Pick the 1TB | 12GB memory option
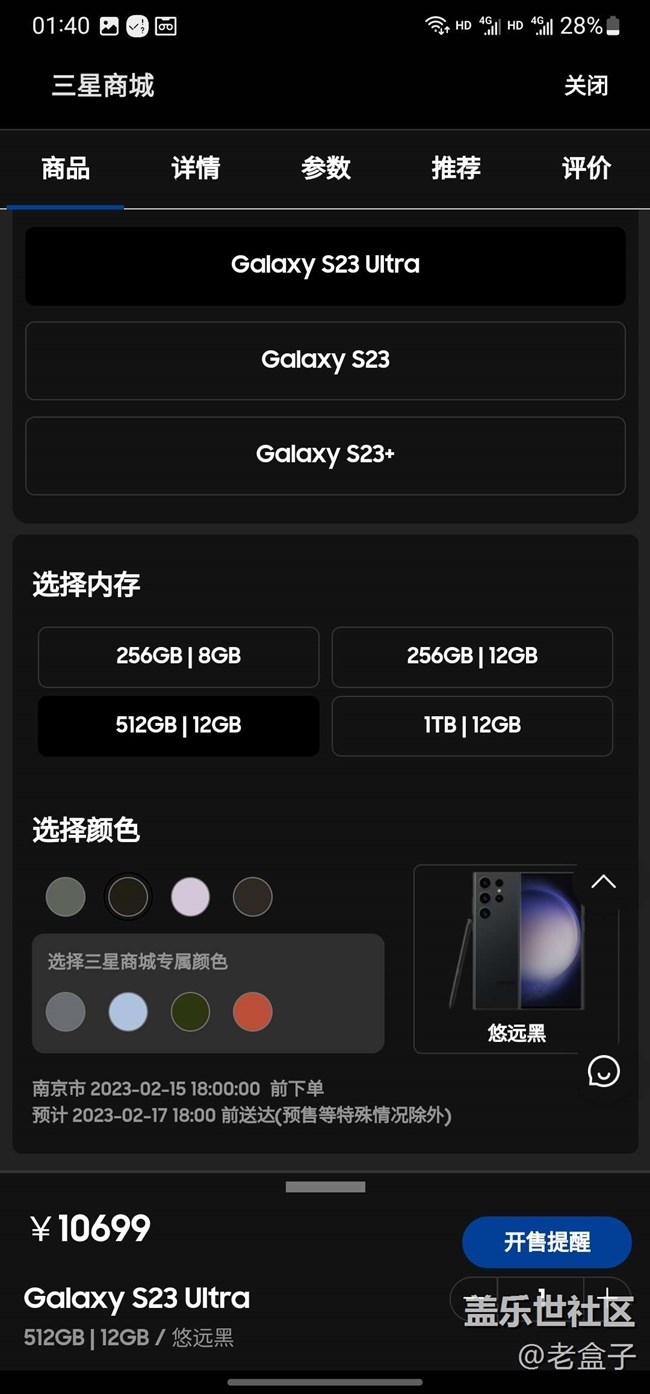650x1394 pixels. 472,725
